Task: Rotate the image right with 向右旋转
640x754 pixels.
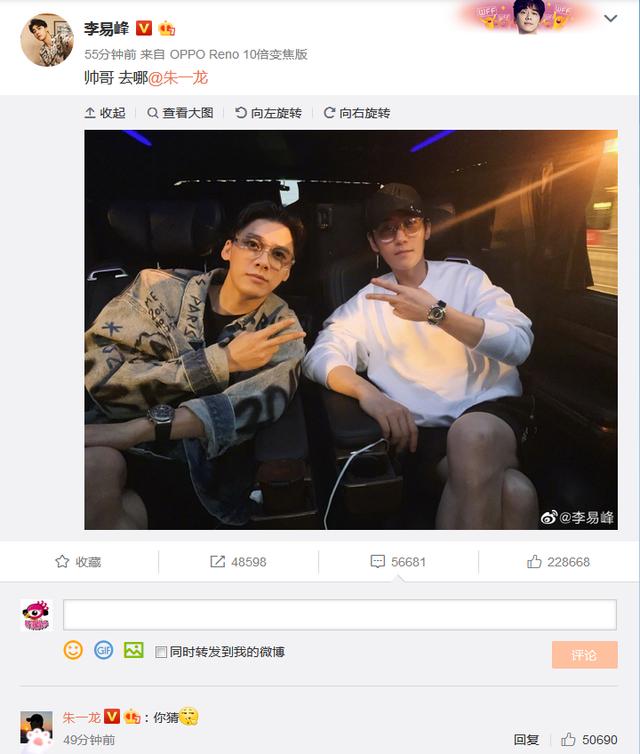Action: click(356, 113)
